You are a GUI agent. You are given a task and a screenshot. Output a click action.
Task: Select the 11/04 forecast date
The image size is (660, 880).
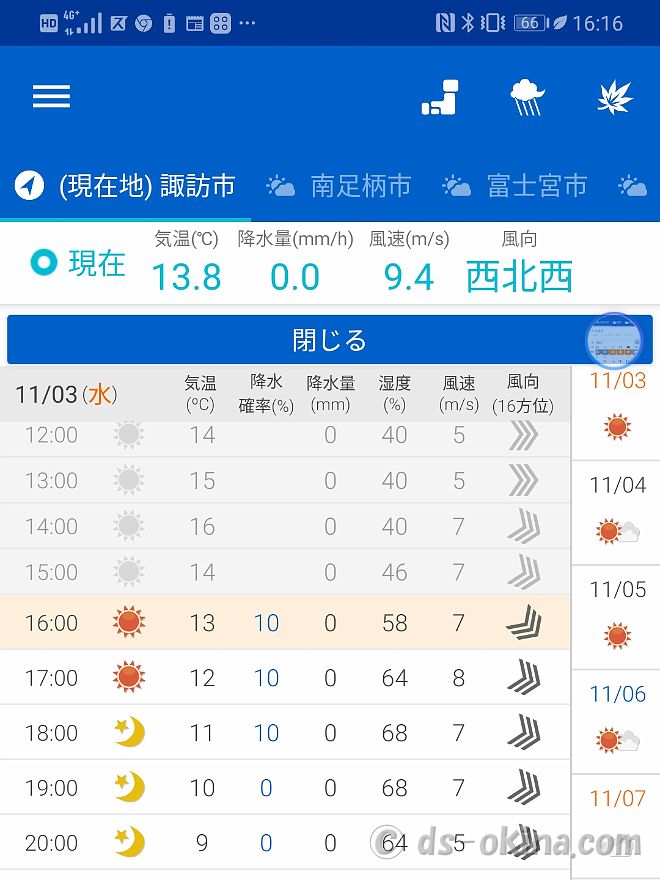pos(617,512)
